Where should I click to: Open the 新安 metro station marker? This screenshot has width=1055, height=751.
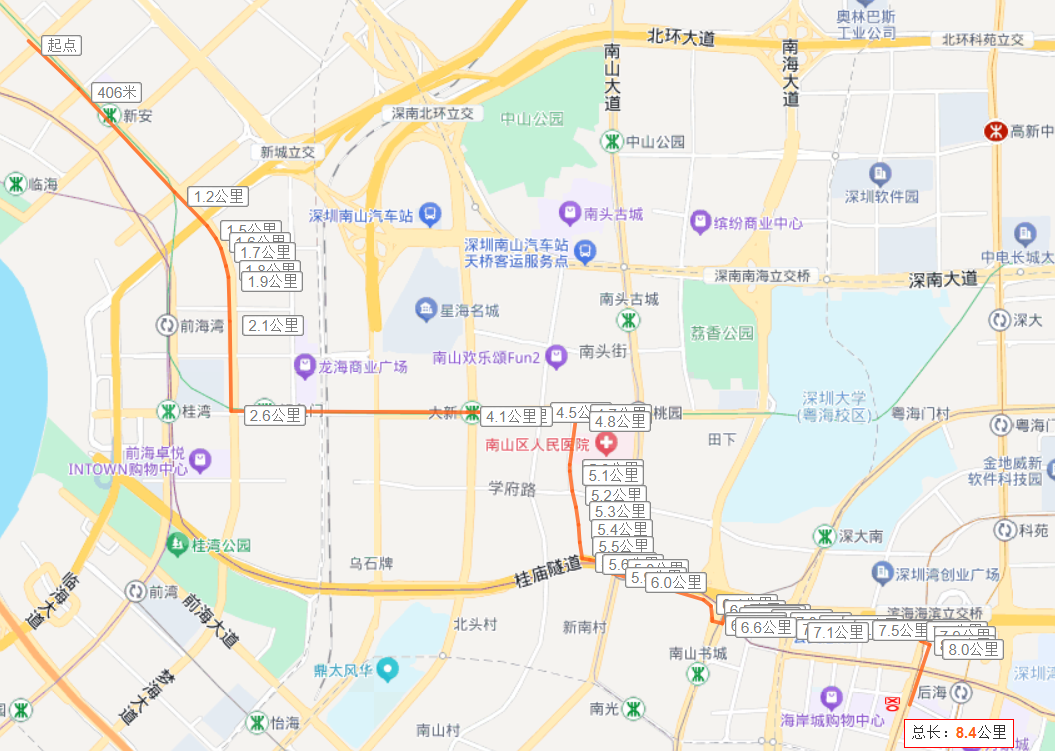coord(108,116)
